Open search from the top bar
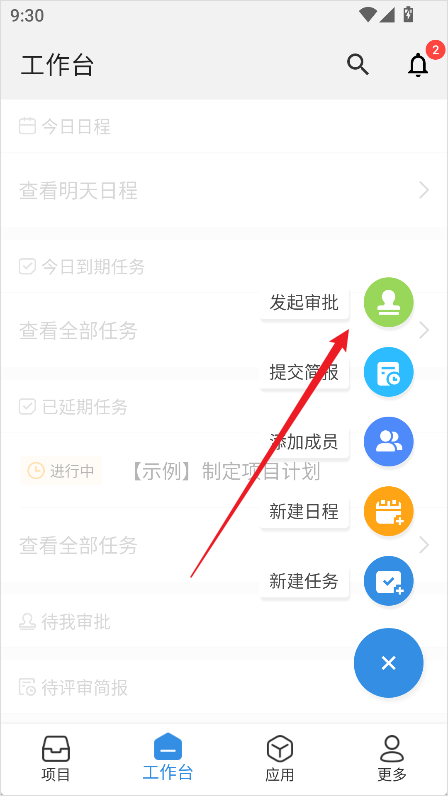This screenshot has width=448, height=796. pos(358,65)
